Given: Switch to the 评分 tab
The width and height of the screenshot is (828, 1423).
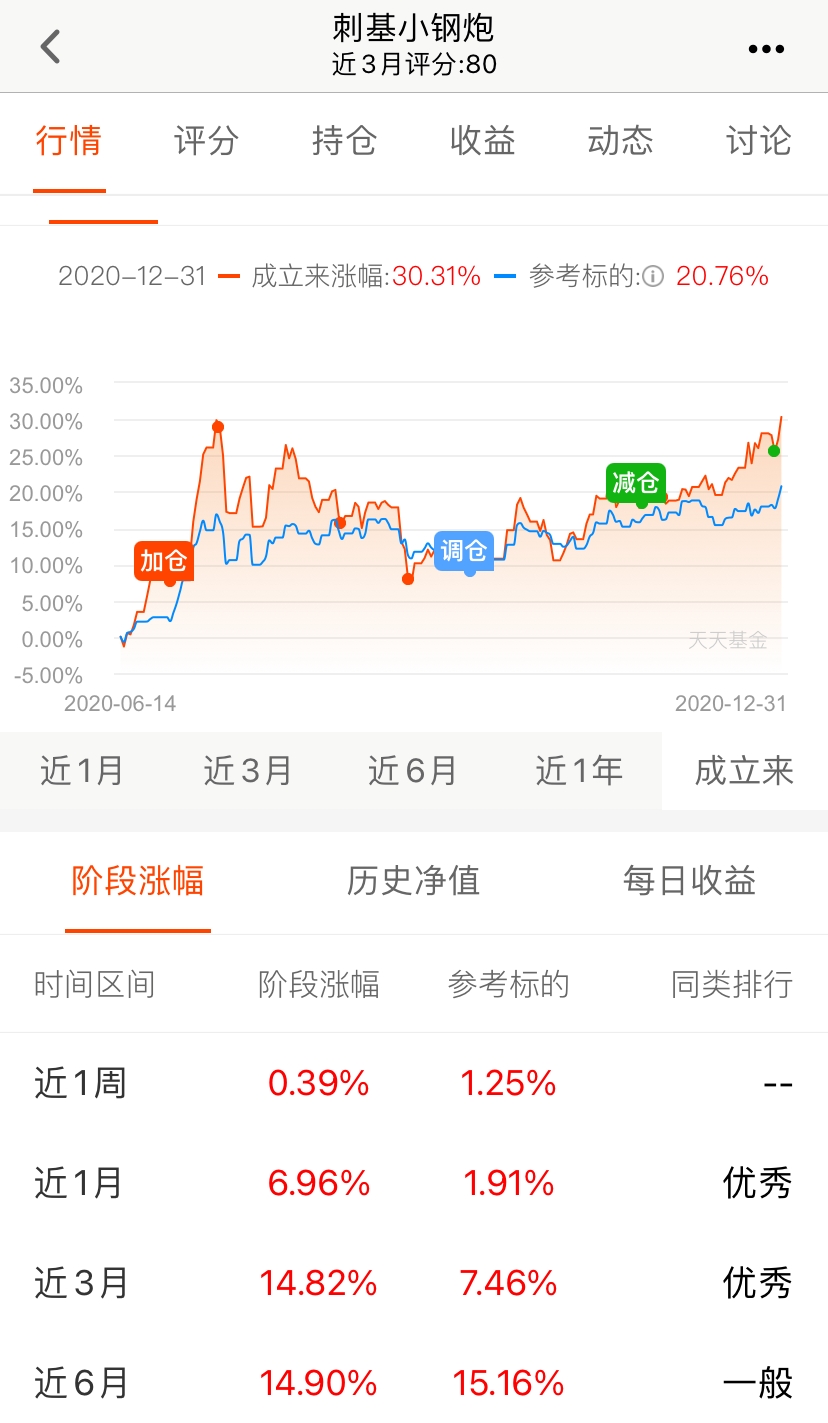Looking at the screenshot, I should 207,142.
